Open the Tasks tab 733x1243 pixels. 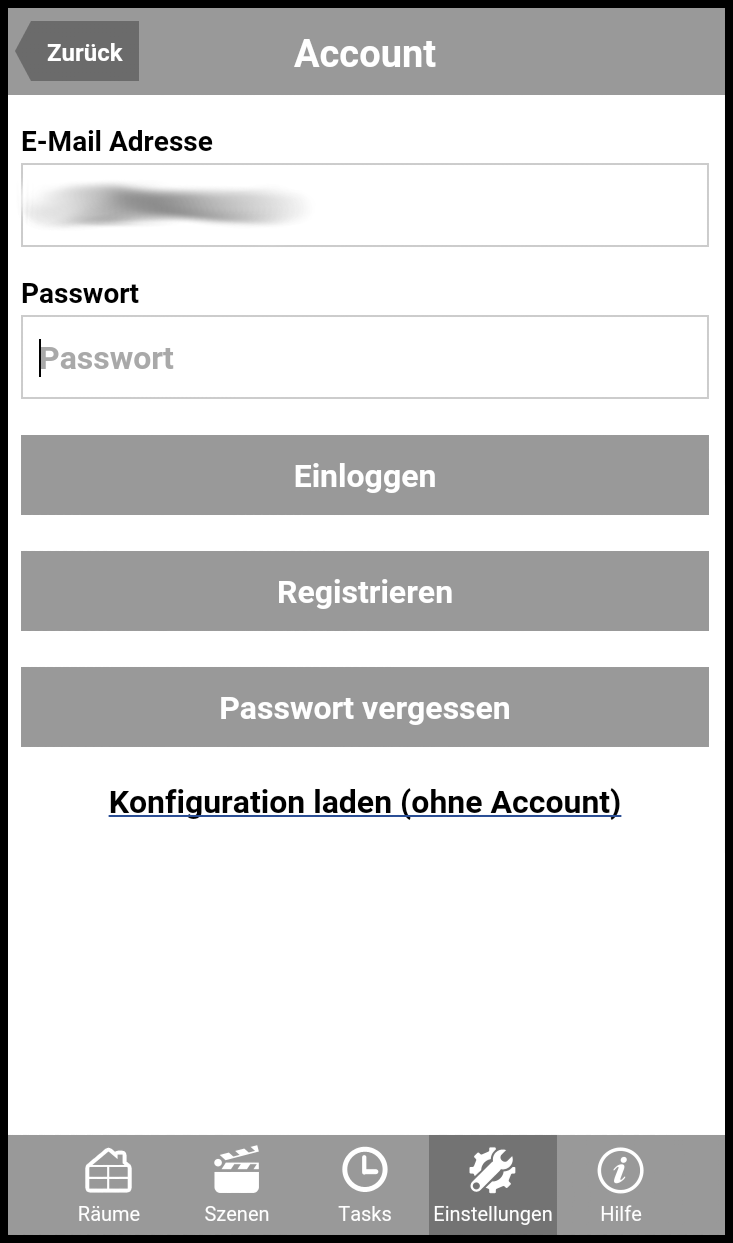365,1185
